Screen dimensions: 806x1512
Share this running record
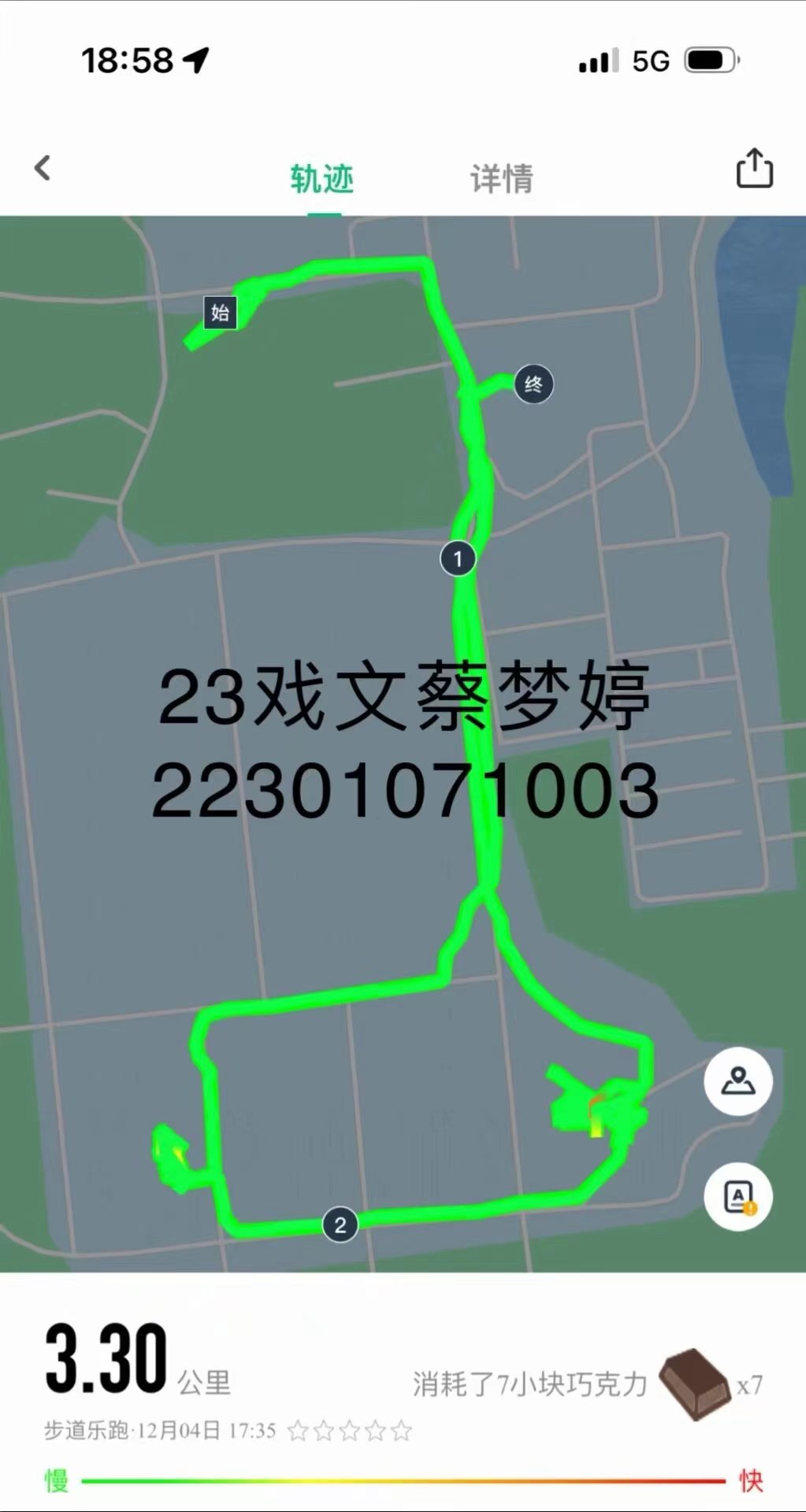tap(754, 169)
